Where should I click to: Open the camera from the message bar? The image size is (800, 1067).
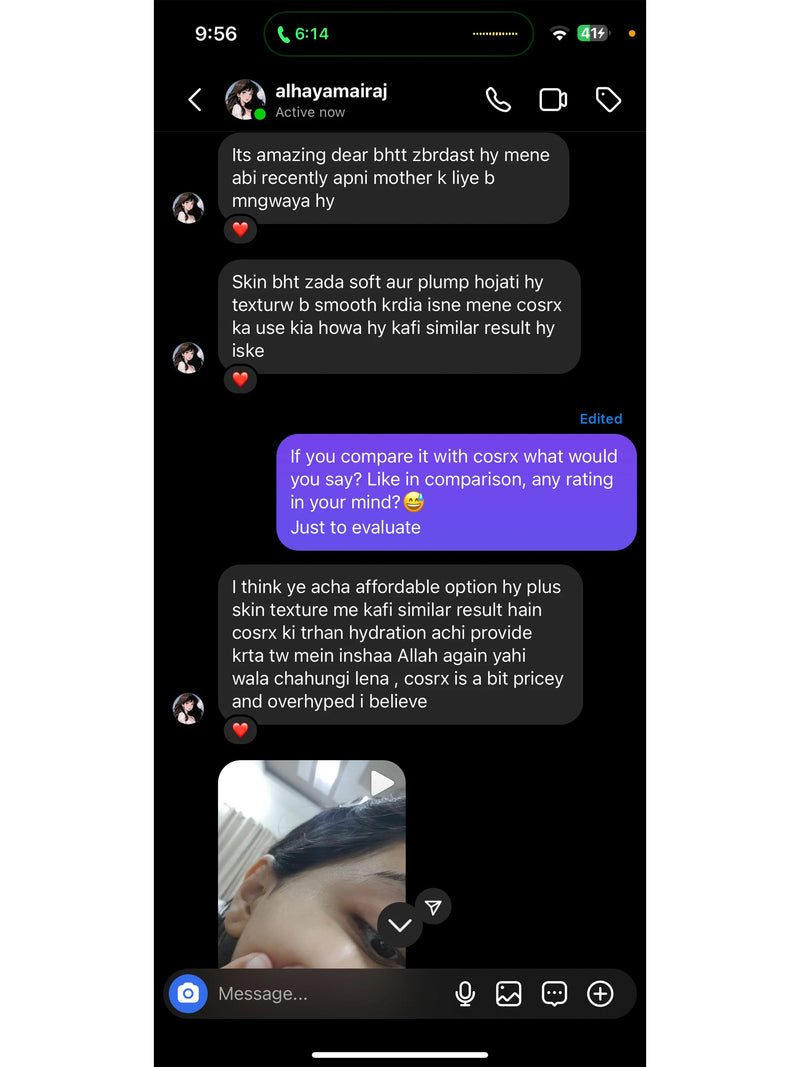188,993
